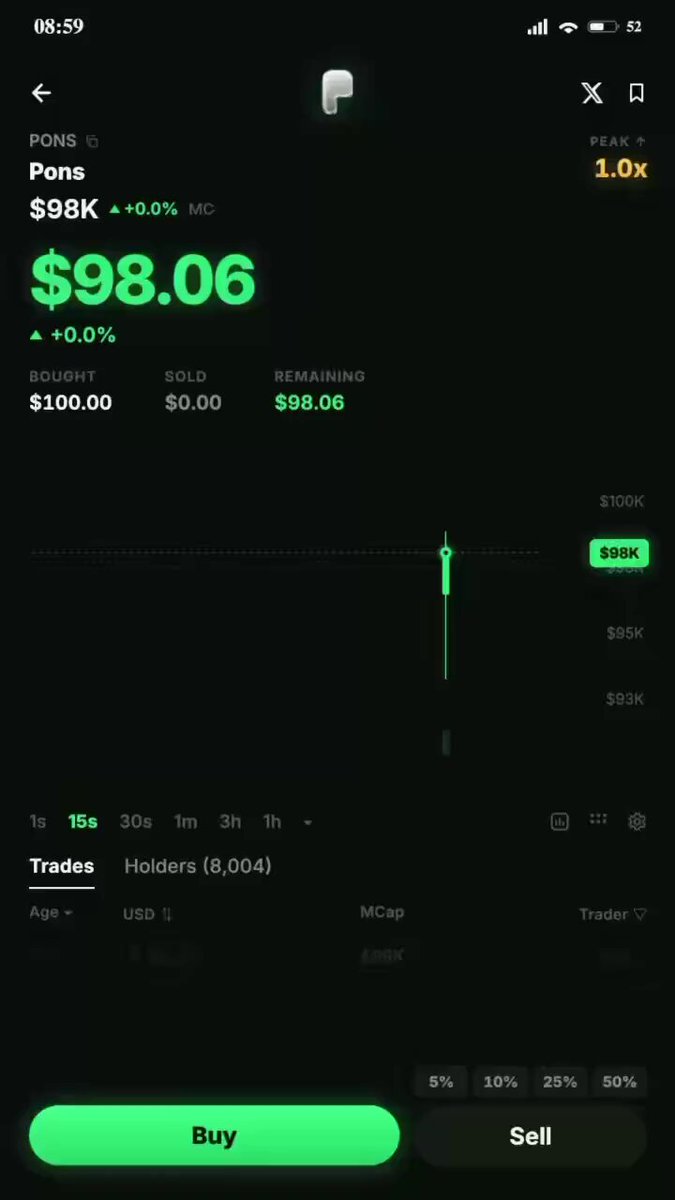This screenshot has width=675, height=1200.
Task: Tap the Sell button
Action: (530, 1136)
